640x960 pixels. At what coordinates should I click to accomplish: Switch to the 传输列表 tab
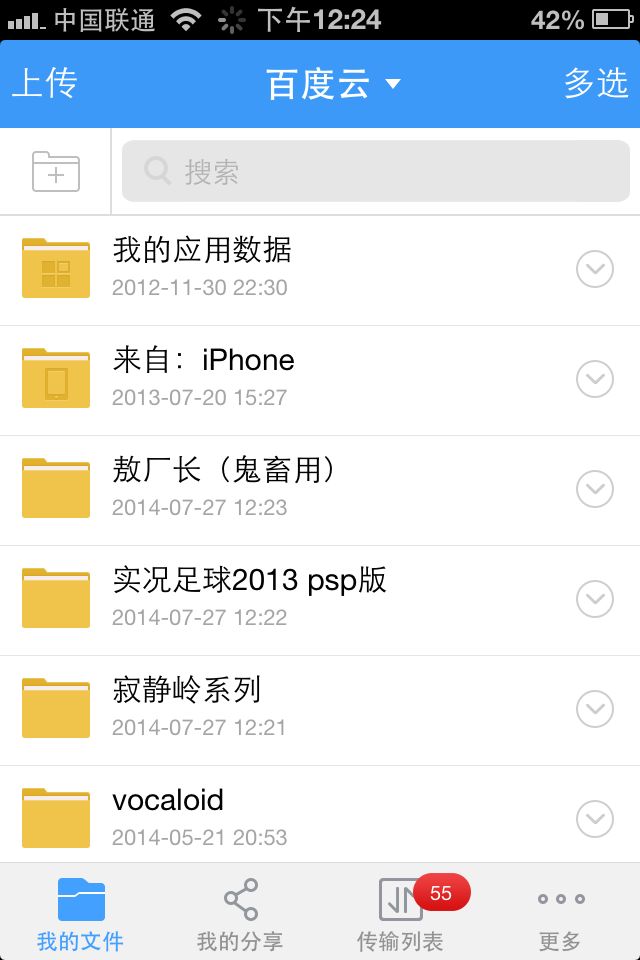click(400, 914)
